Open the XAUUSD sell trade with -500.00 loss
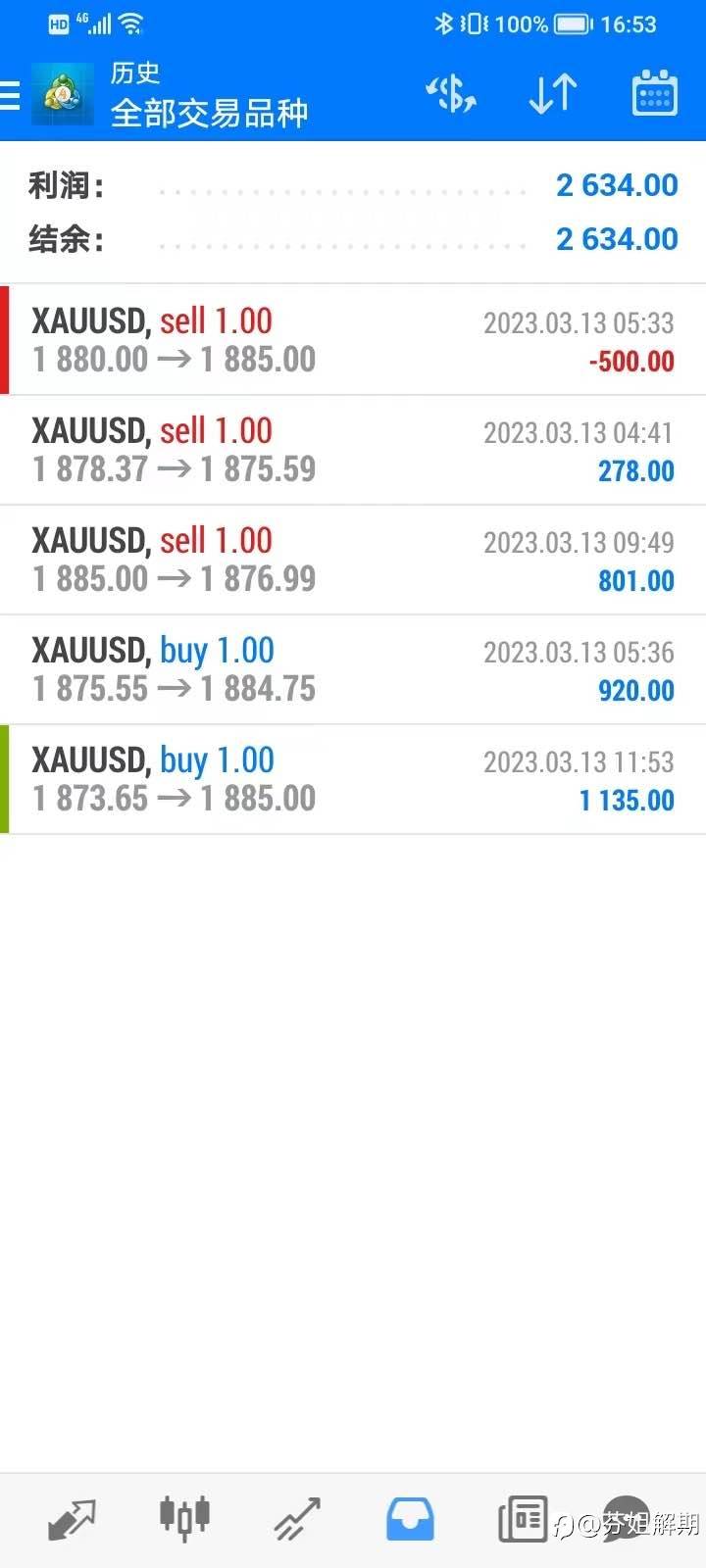Image resolution: width=706 pixels, height=1568 pixels. coord(353,340)
